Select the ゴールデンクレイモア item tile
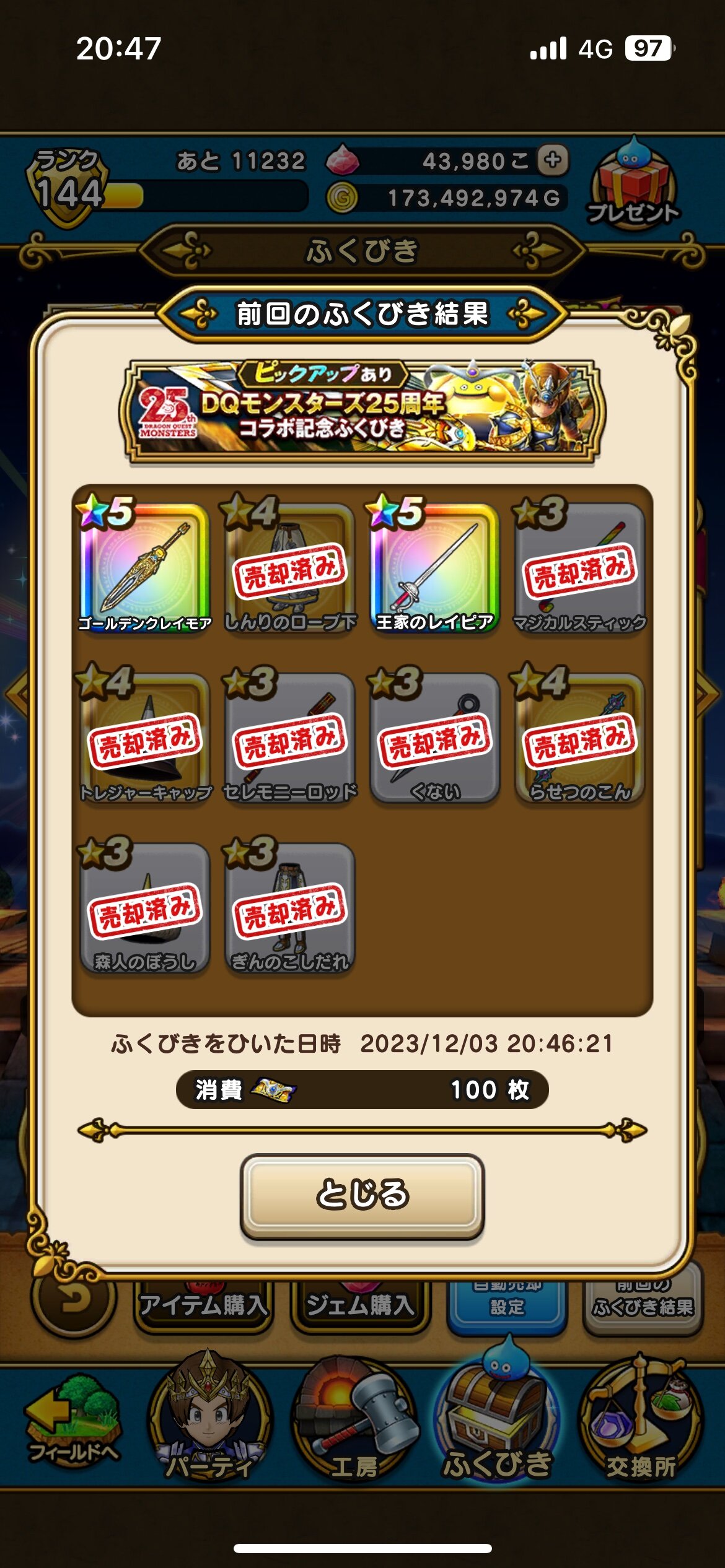 (144, 565)
